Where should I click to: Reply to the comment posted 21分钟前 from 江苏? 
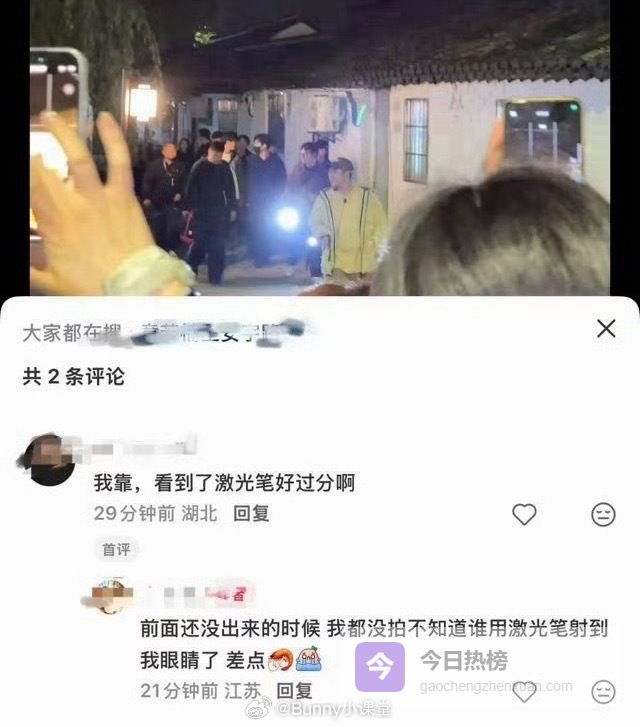click(x=294, y=690)
